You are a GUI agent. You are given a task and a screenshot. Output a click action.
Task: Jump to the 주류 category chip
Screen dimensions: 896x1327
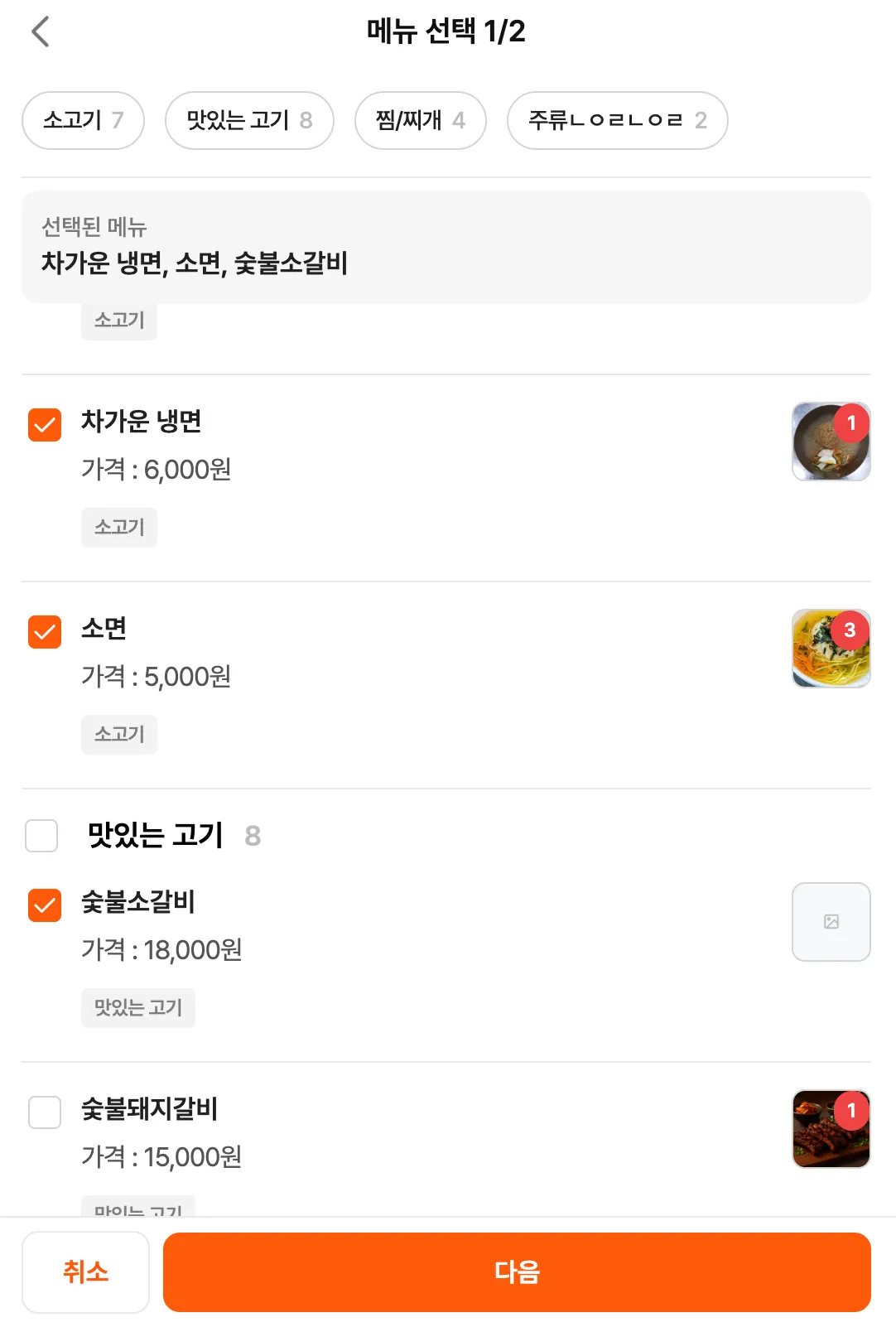pos(617,120)
